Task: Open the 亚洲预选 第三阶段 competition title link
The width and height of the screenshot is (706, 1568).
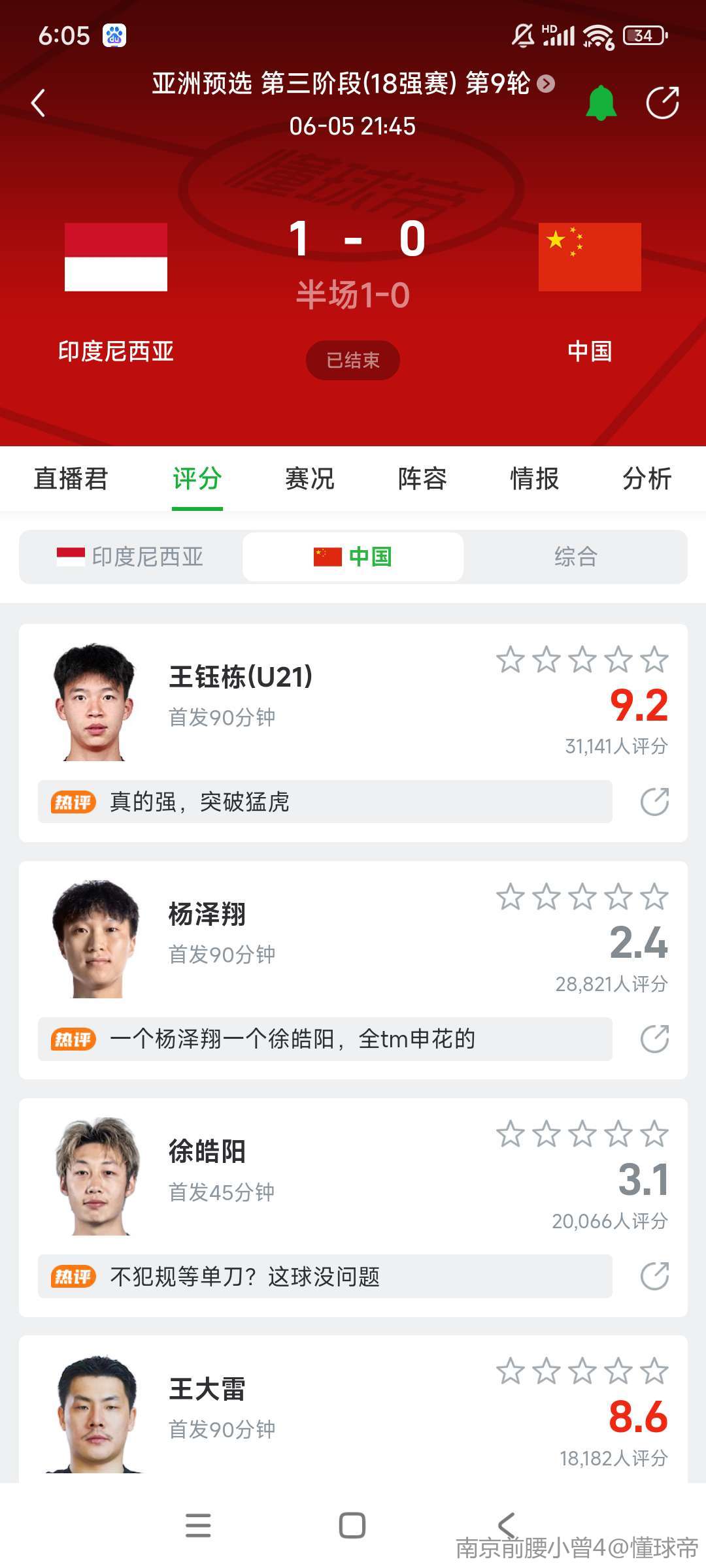Action: (x=353, y=84)
